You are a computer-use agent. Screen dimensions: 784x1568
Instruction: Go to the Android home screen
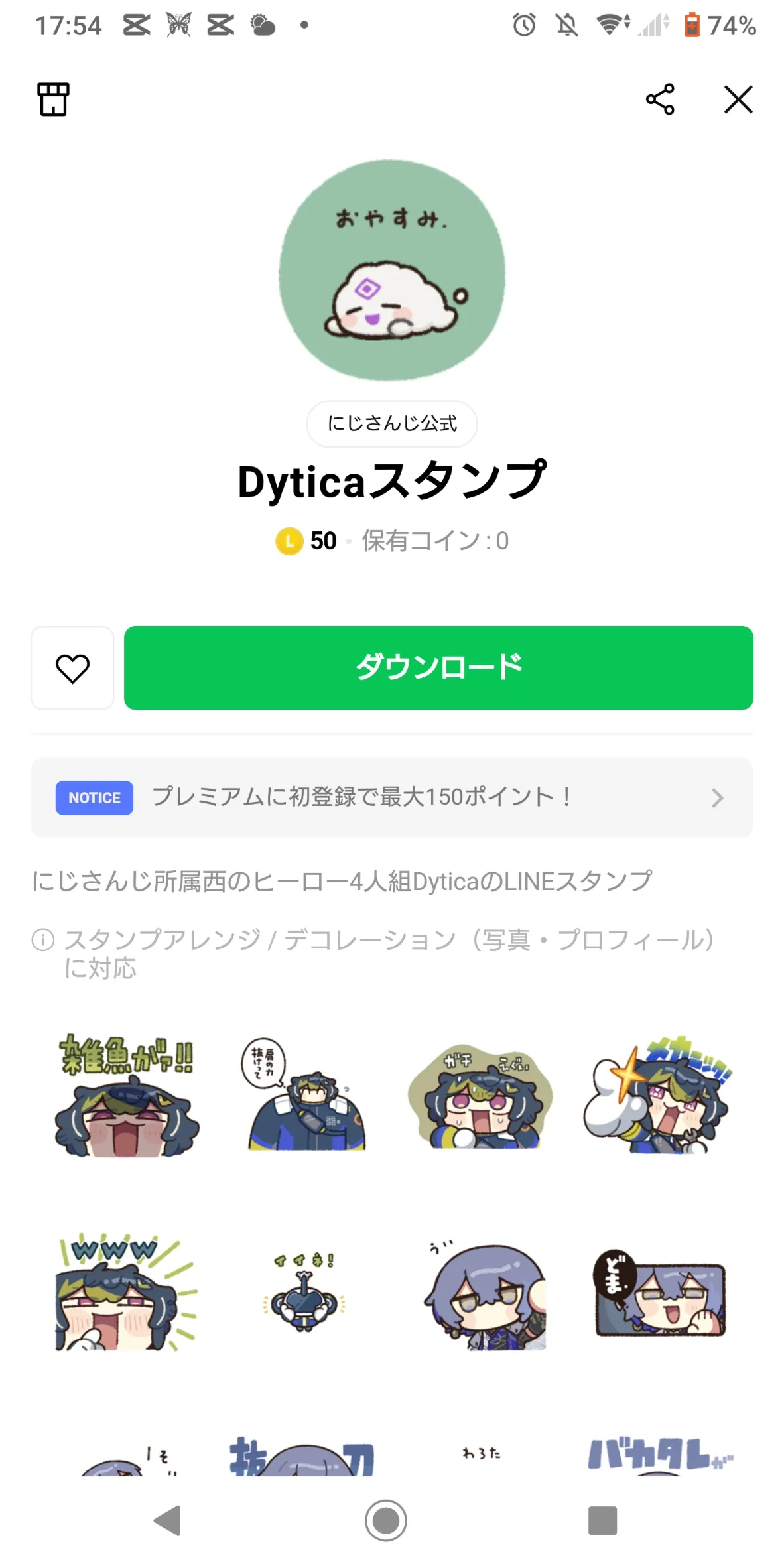click(x=385, y=1520)
